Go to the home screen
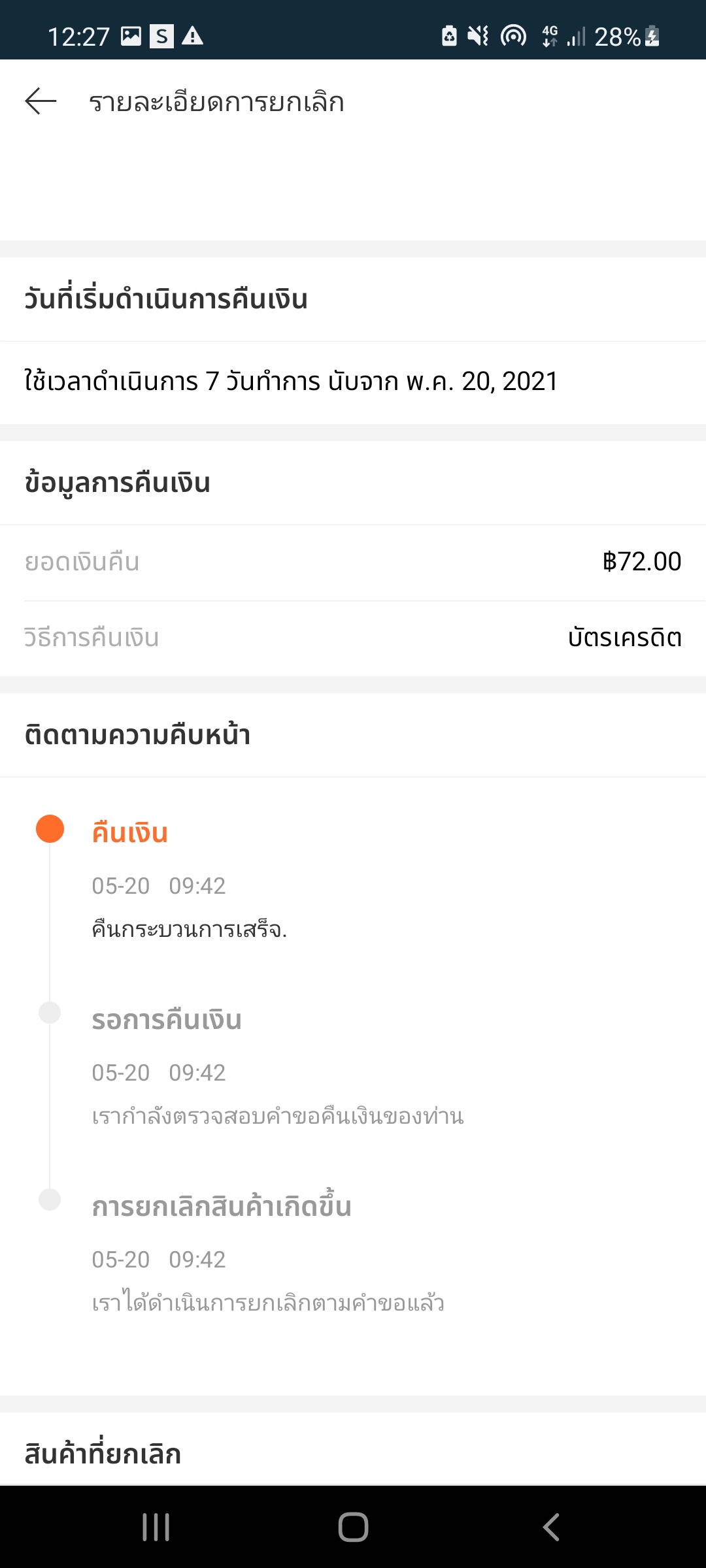The width and height of the screenshot is (706, 1568). (x=353, y=1527)
